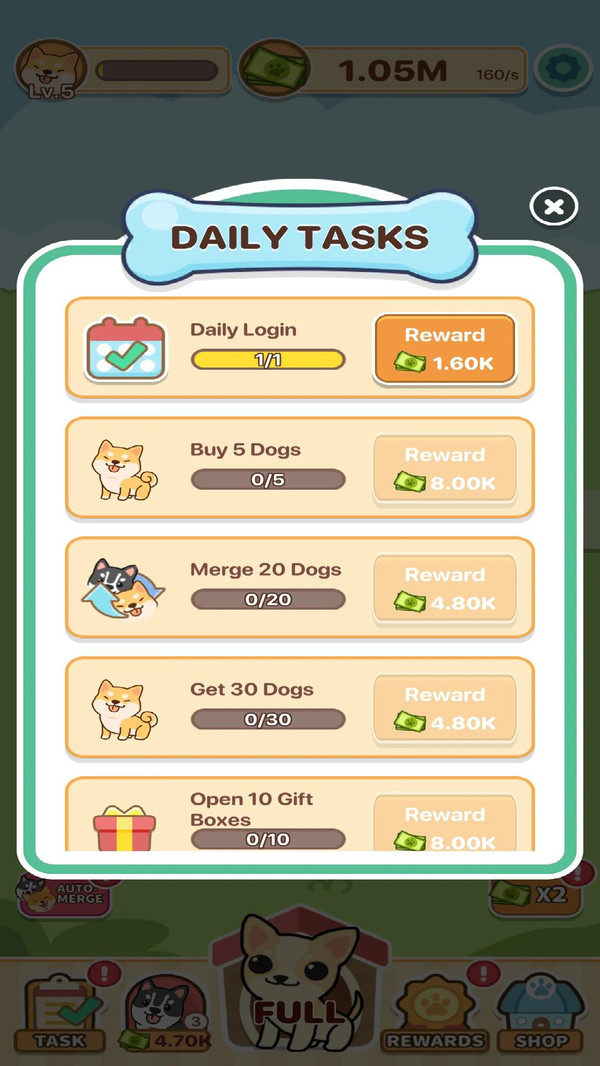Screen dimensions: 600x1066
Task: Claim the Daily Login reward
Action: tap(444, 349)
